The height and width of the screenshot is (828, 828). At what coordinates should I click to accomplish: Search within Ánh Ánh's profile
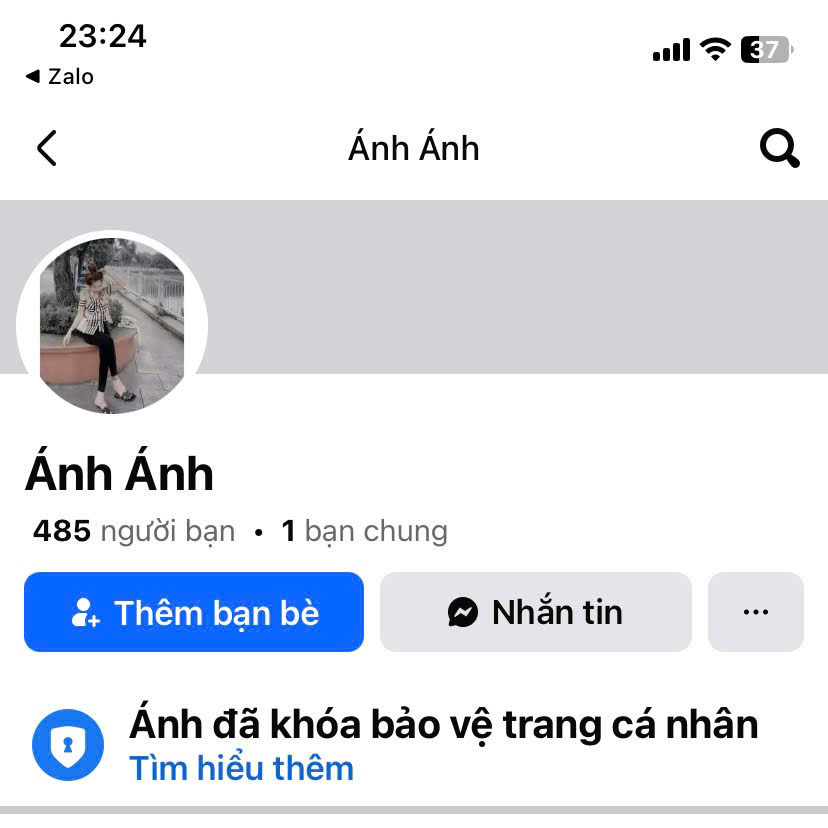click(780, 149)
